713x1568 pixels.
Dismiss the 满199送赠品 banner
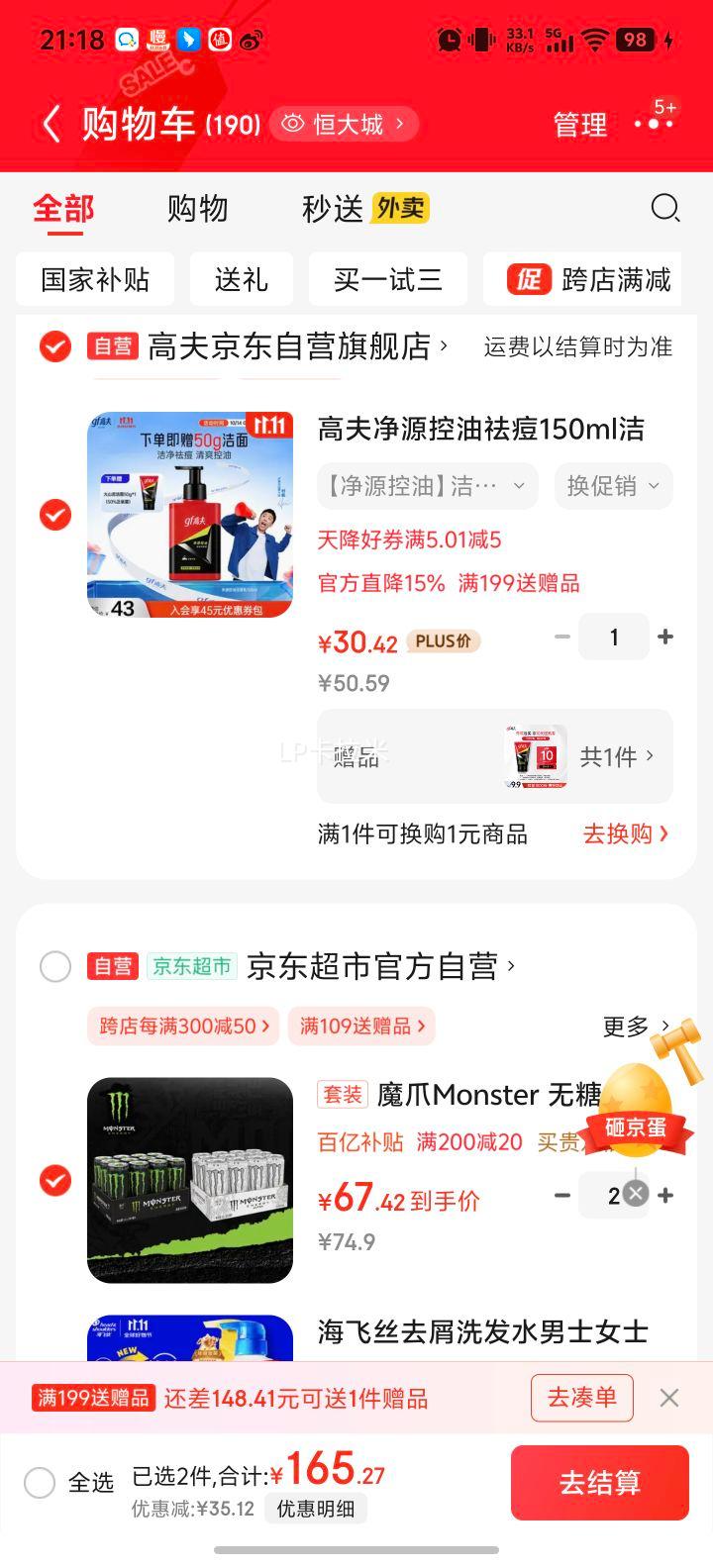coord(669,1398)
